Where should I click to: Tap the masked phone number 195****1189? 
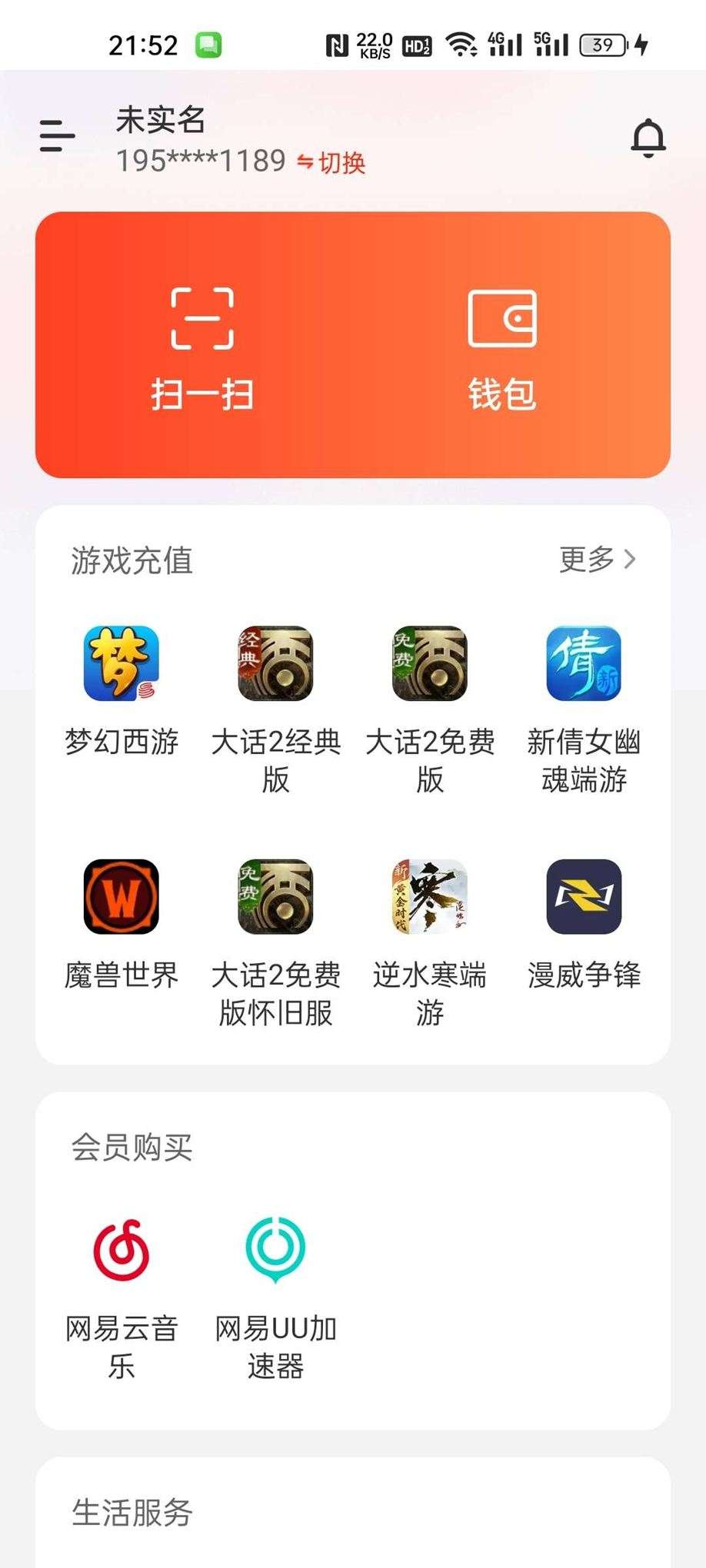tap(198, 161)
